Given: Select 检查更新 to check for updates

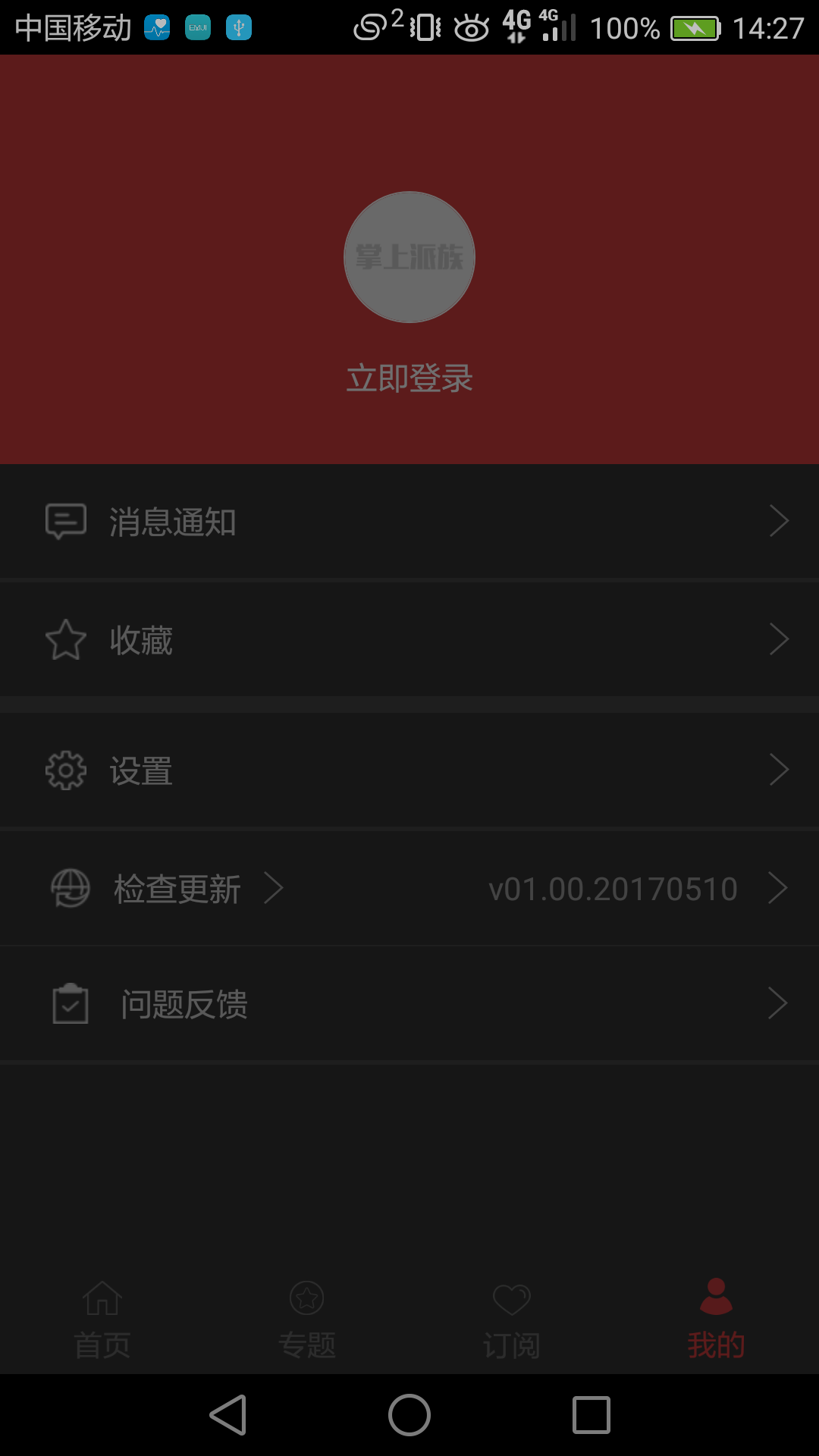Looking at the screenshot, I should [x=409, y=889].
